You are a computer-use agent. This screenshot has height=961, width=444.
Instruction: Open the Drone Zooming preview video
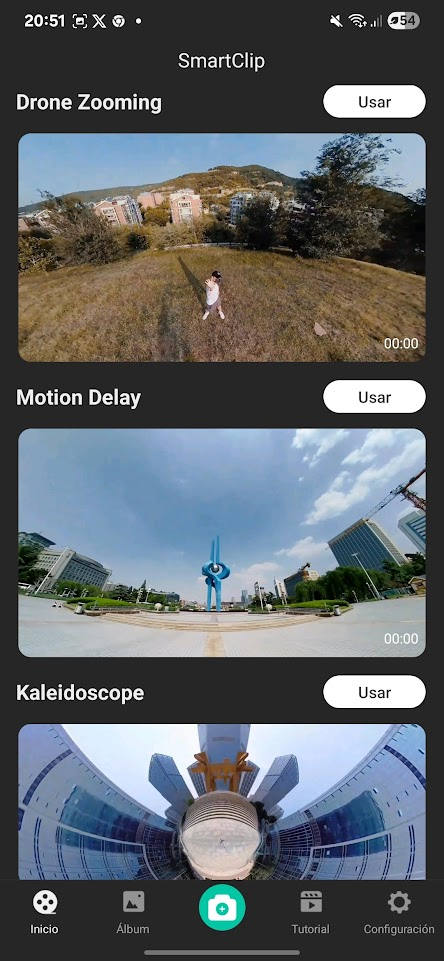[222, 248]
